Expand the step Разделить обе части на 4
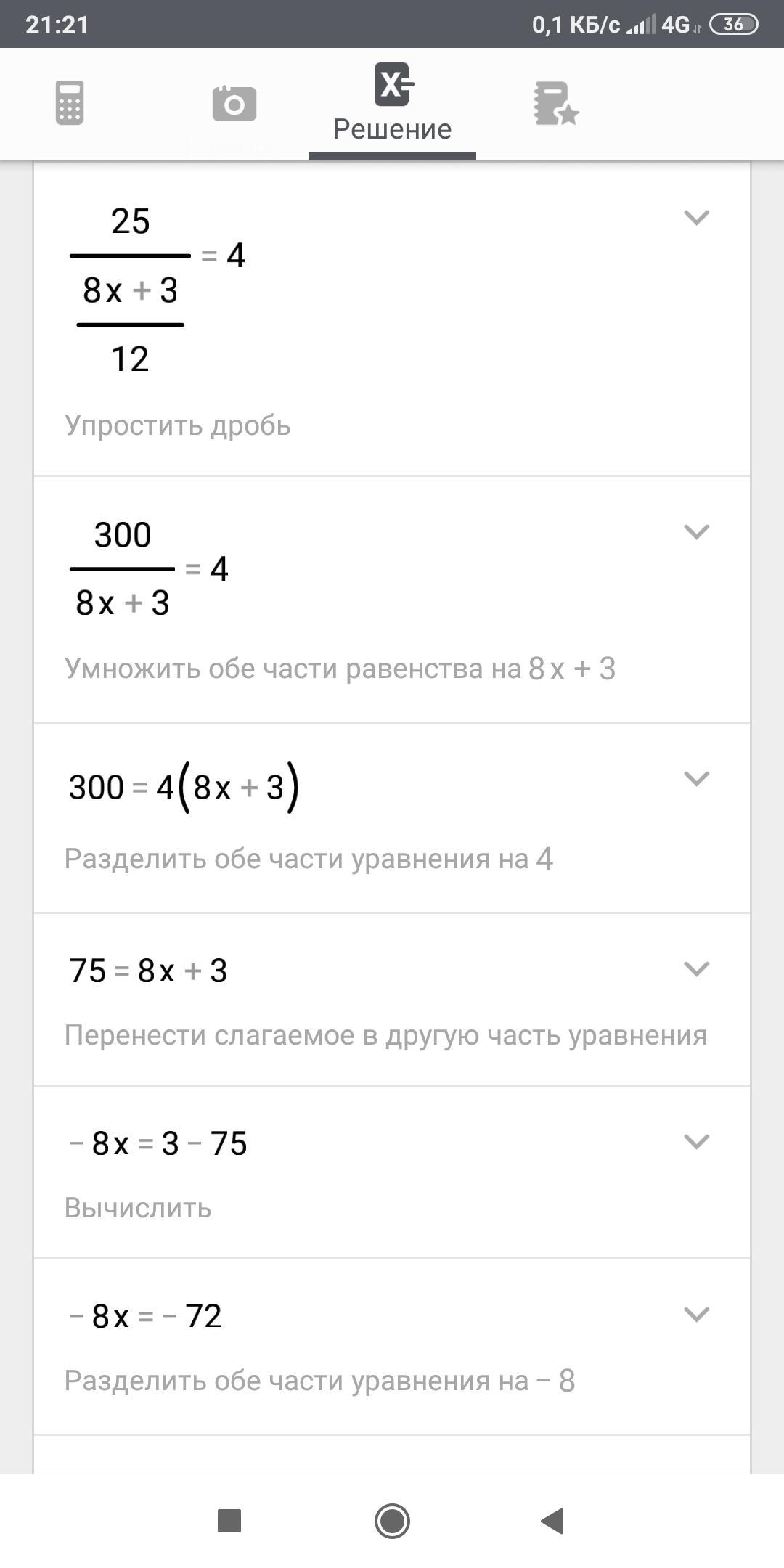 [696, 778]
